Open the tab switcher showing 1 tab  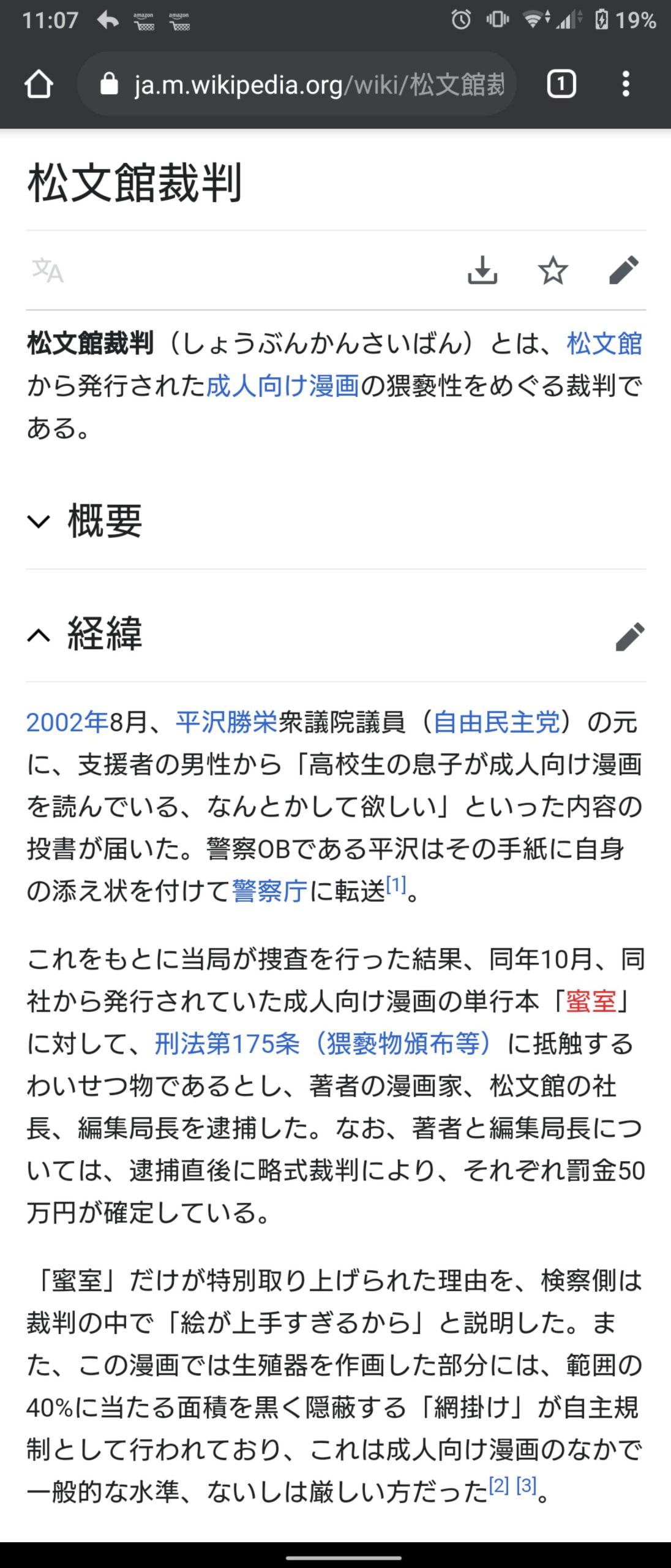point(561,84)
